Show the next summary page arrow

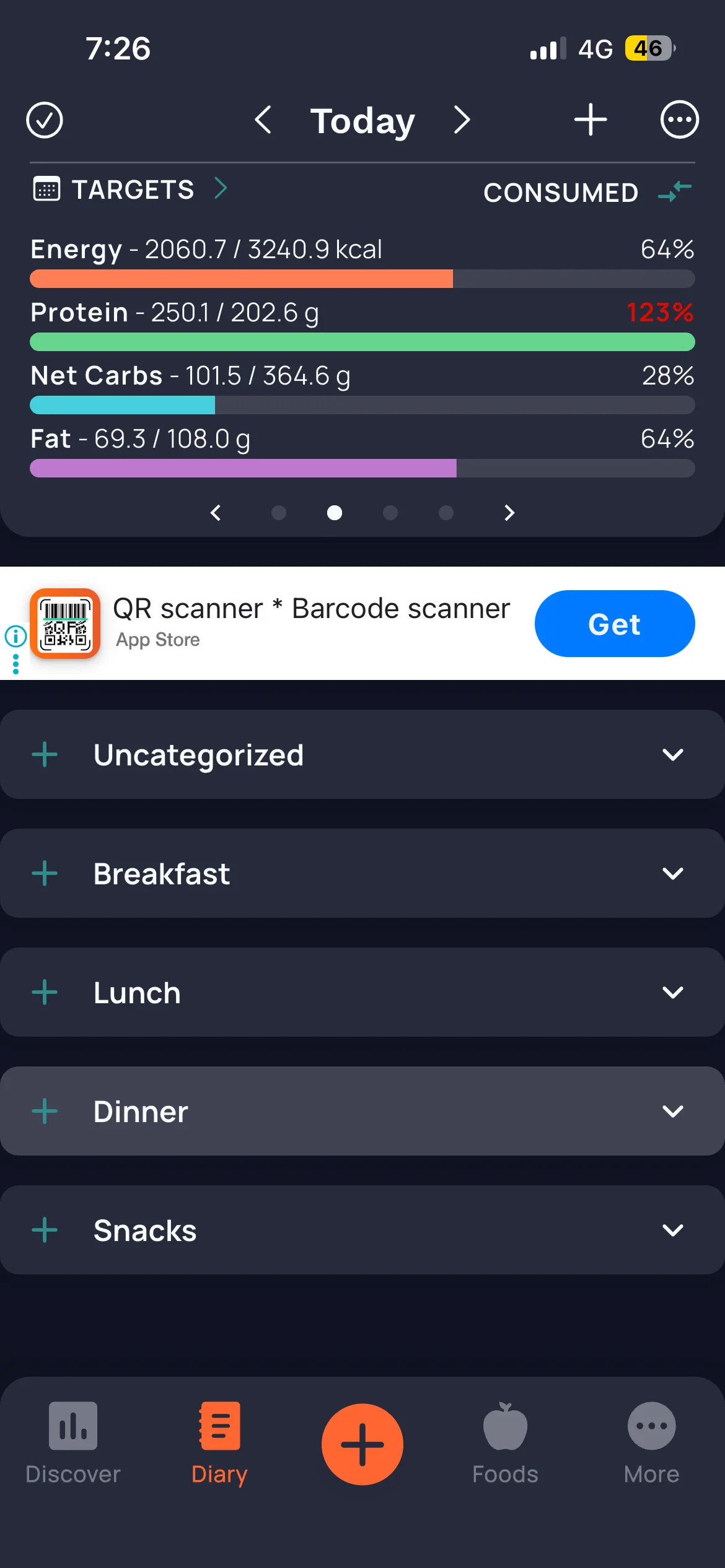(x=509, y=513)
